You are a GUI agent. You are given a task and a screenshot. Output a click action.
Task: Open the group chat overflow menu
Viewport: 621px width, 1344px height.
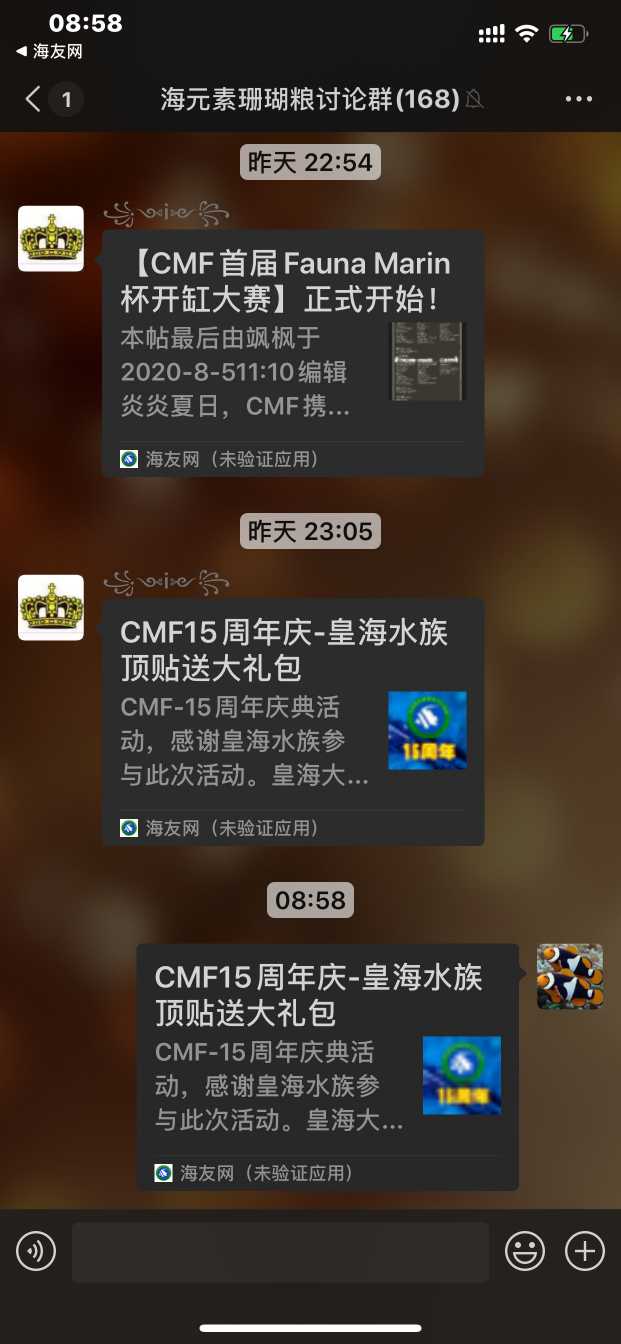tap(579, 99)
